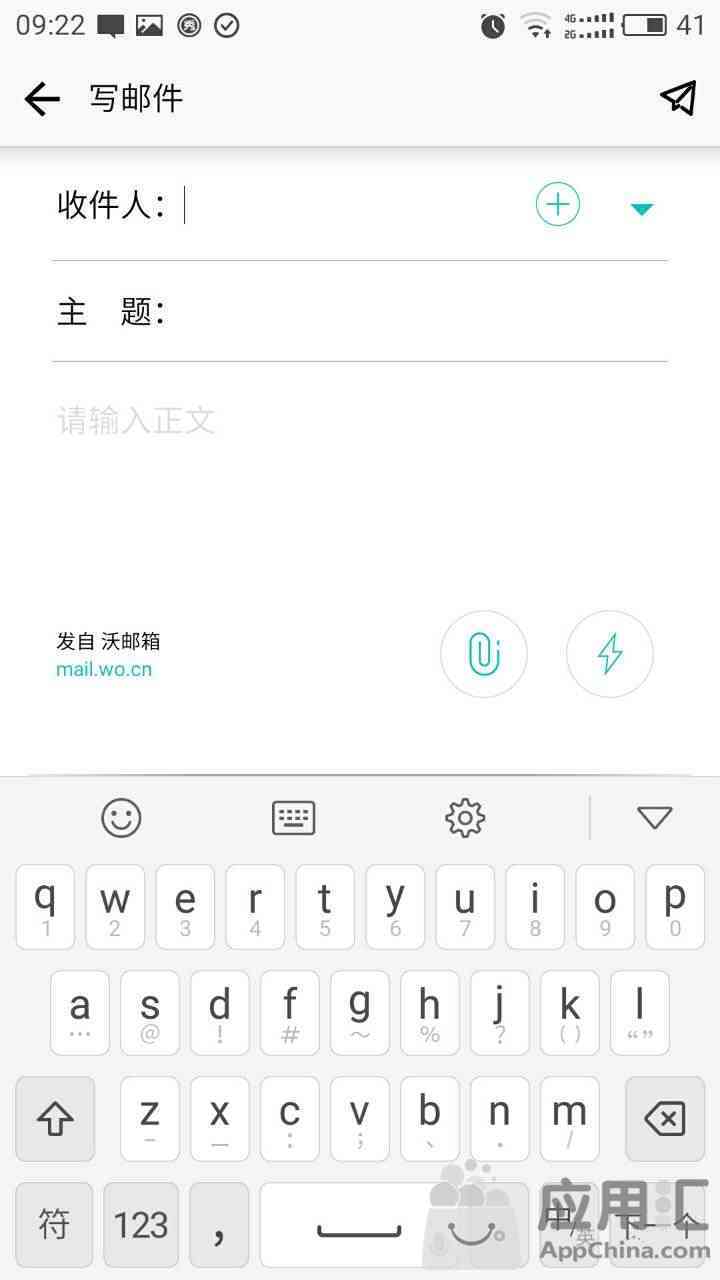Add a recipient with the plus icon
The width and height of the screenshot is (720, 1280).
[x=558, y=204]
